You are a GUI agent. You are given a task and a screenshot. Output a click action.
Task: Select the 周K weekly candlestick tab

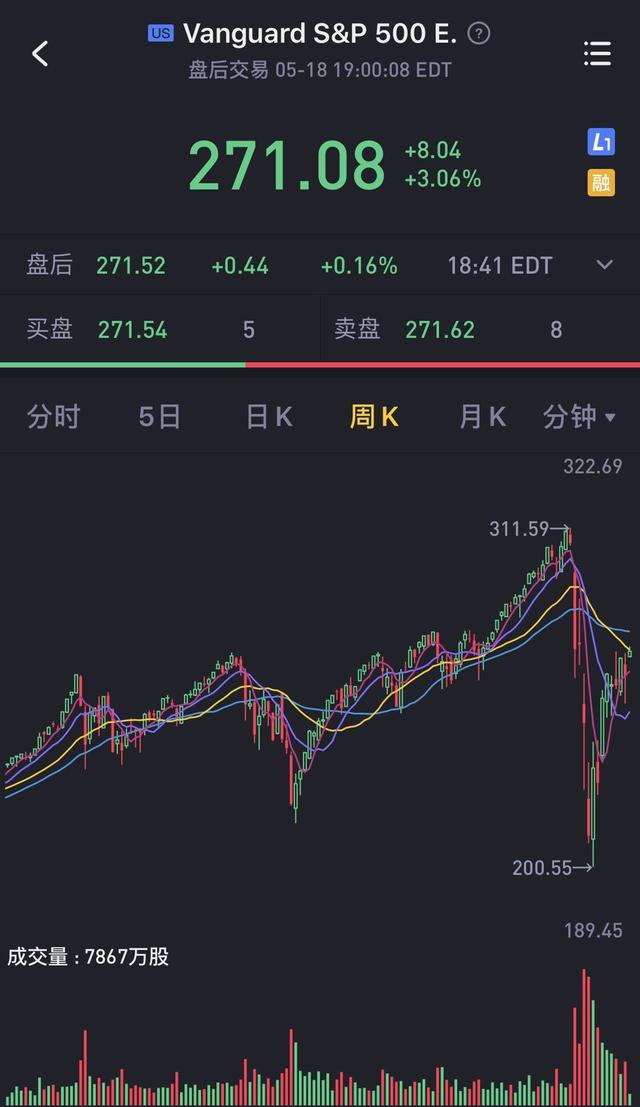click(x=374, y=416)
